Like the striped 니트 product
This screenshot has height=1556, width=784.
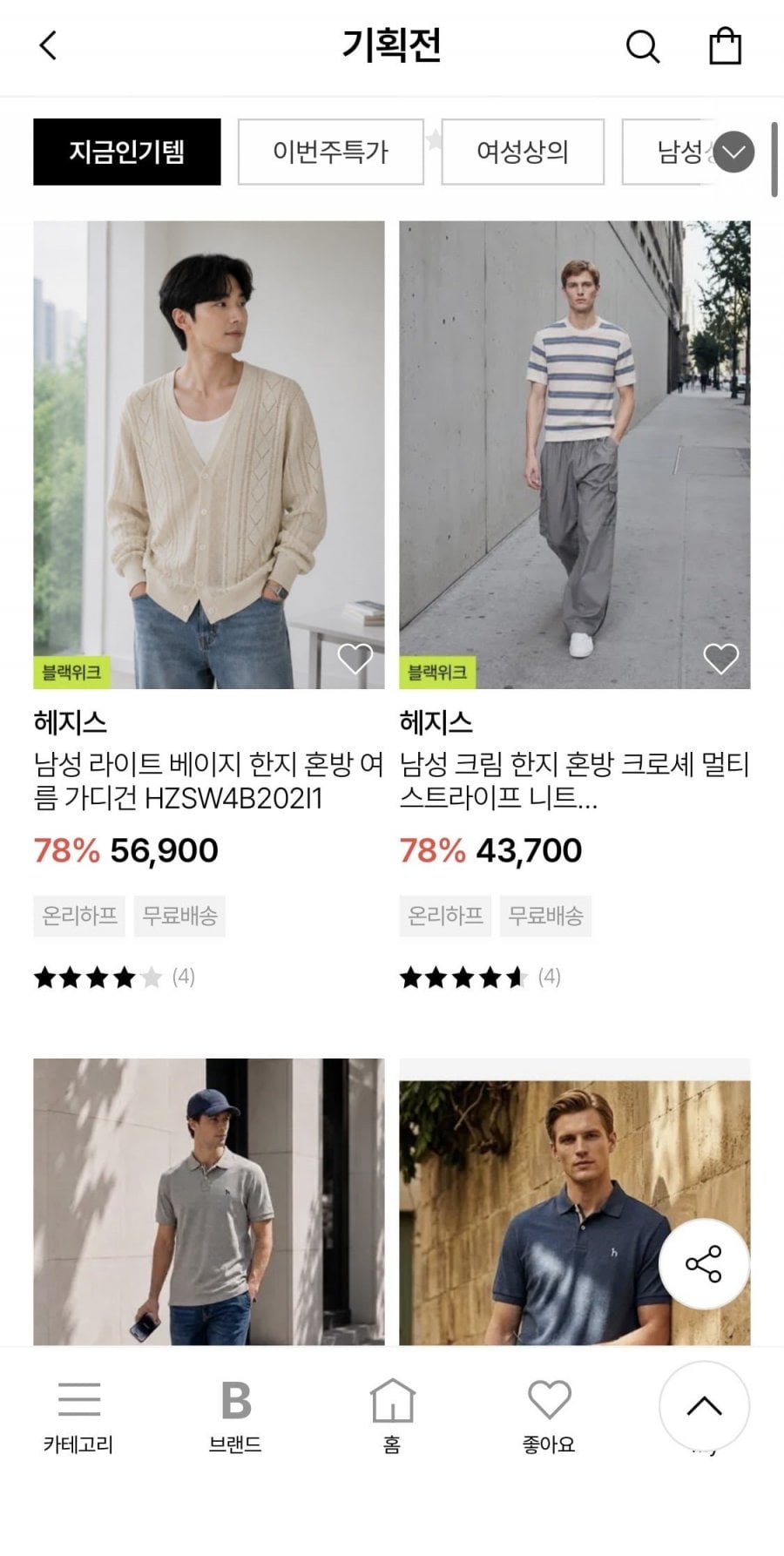click(720, 659)
